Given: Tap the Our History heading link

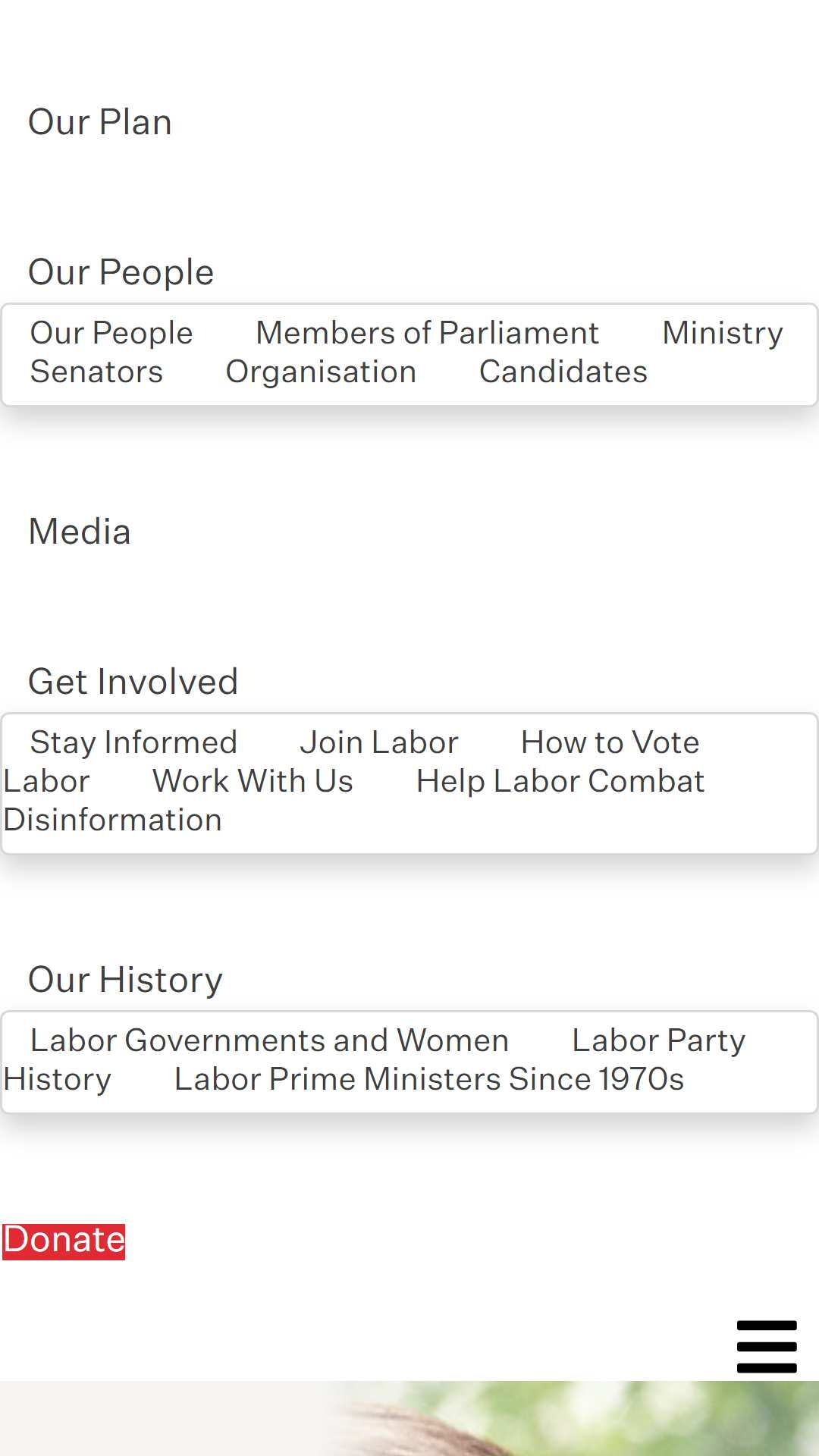Looking at the screenshot, I should (x=126, y=980).
